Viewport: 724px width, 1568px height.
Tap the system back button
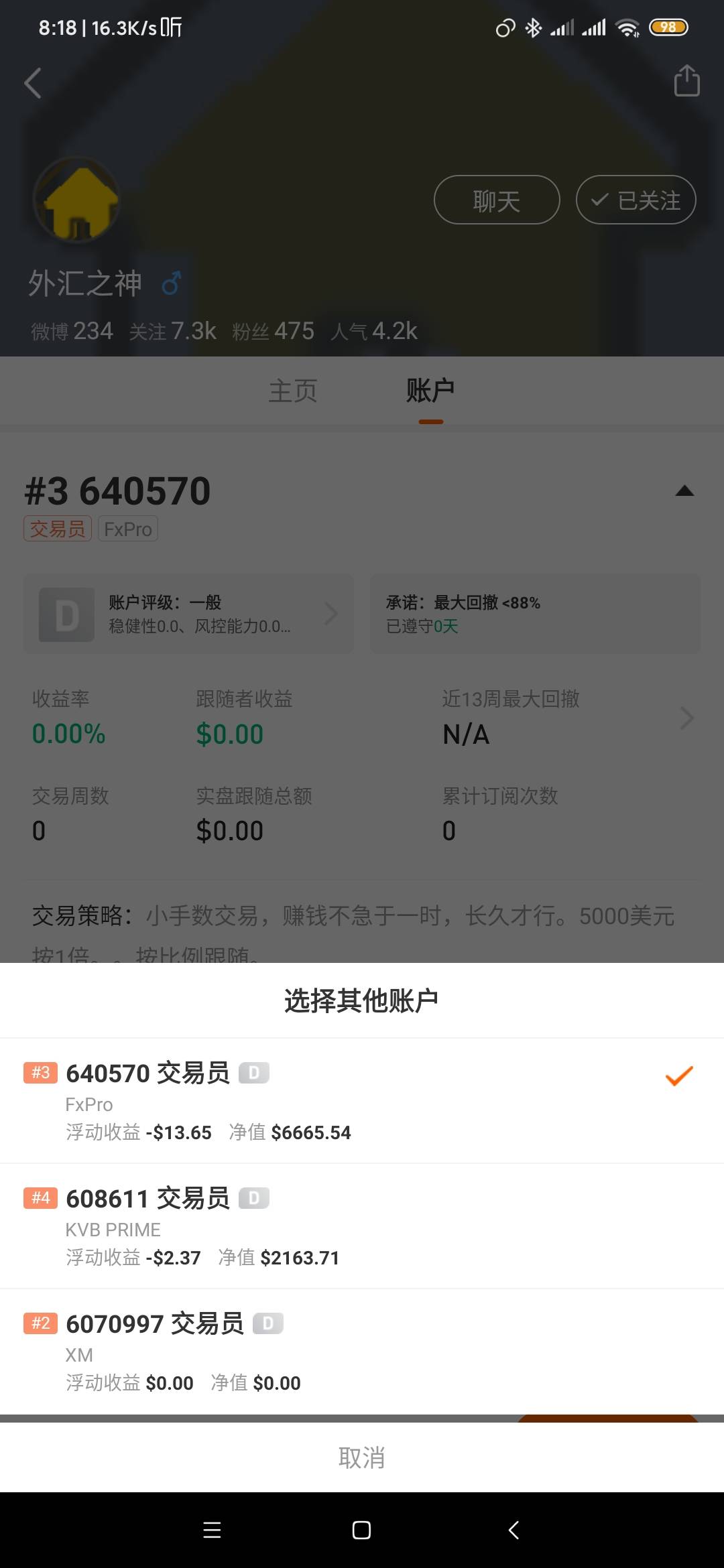coord(514,1530)
